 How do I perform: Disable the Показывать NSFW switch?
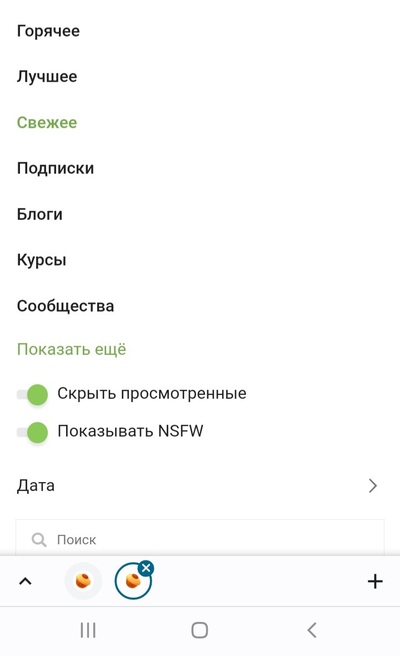click(x=32, y=432)
